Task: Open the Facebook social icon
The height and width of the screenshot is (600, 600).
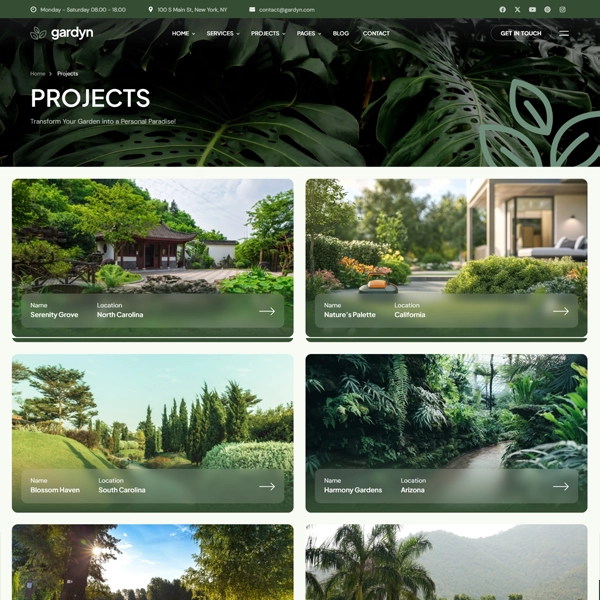Action: [502, 9]
